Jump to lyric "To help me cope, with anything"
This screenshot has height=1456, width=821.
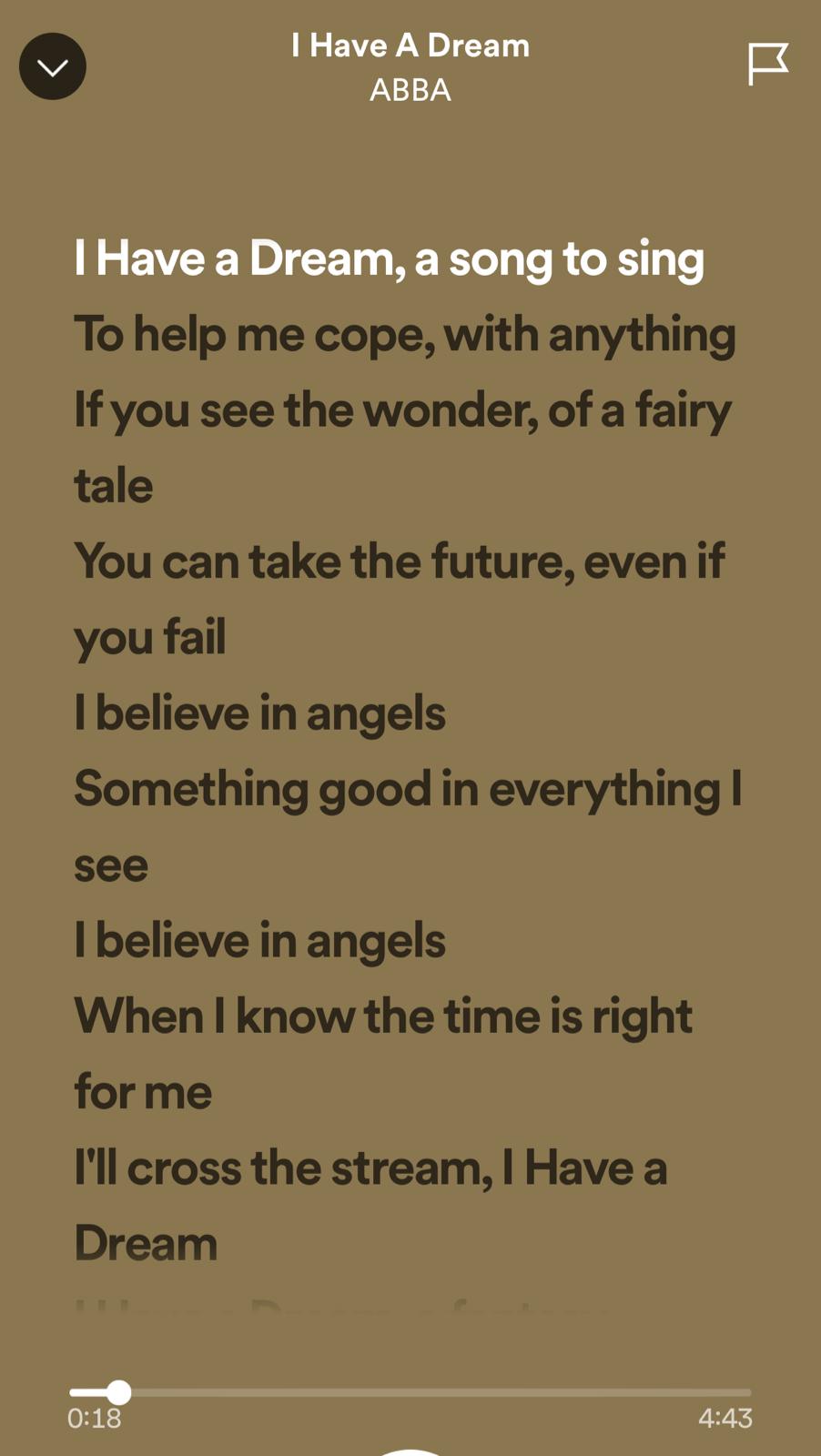tap(405, 334)
